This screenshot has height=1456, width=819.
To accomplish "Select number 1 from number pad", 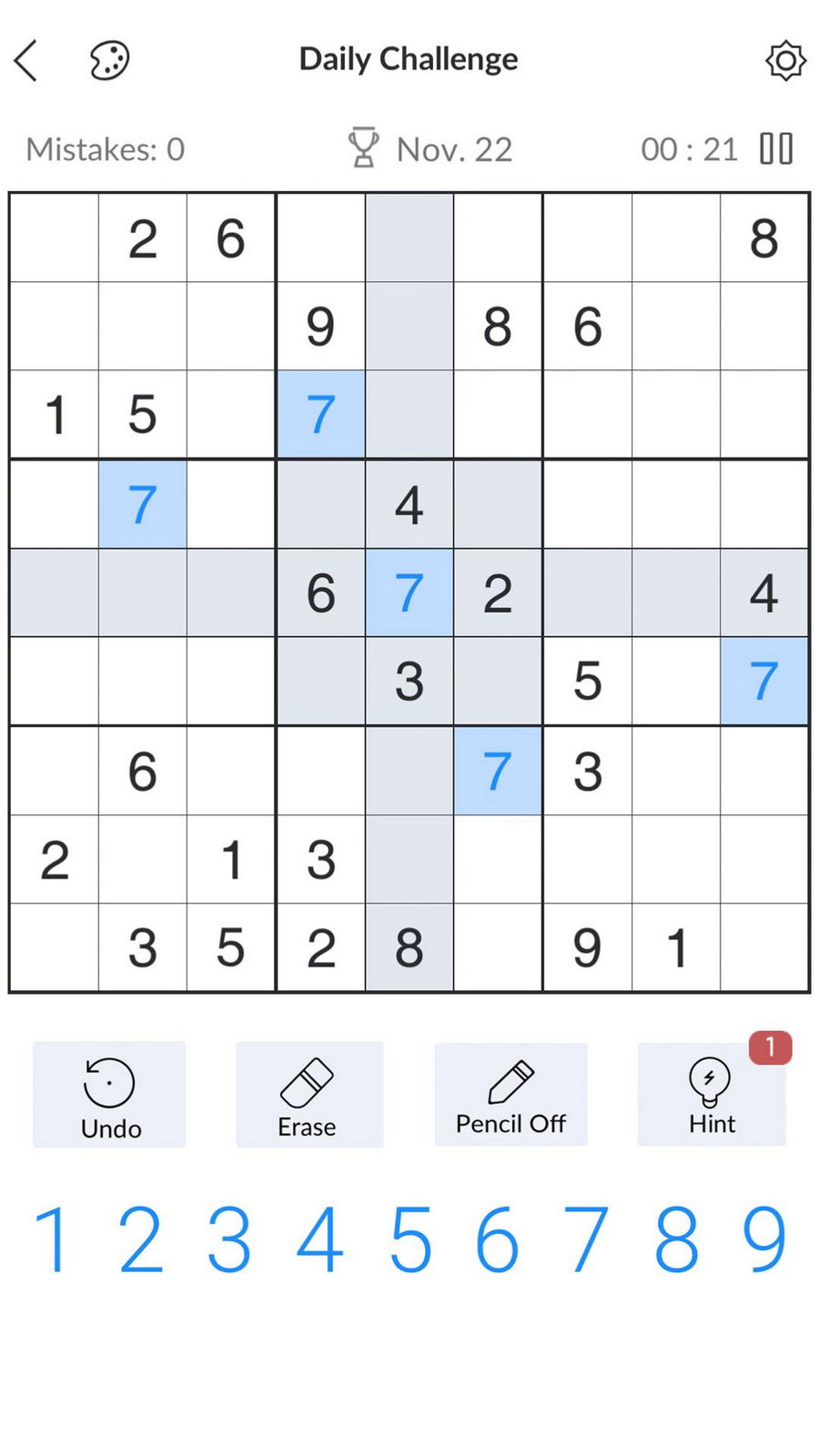I will point(52,1239).
